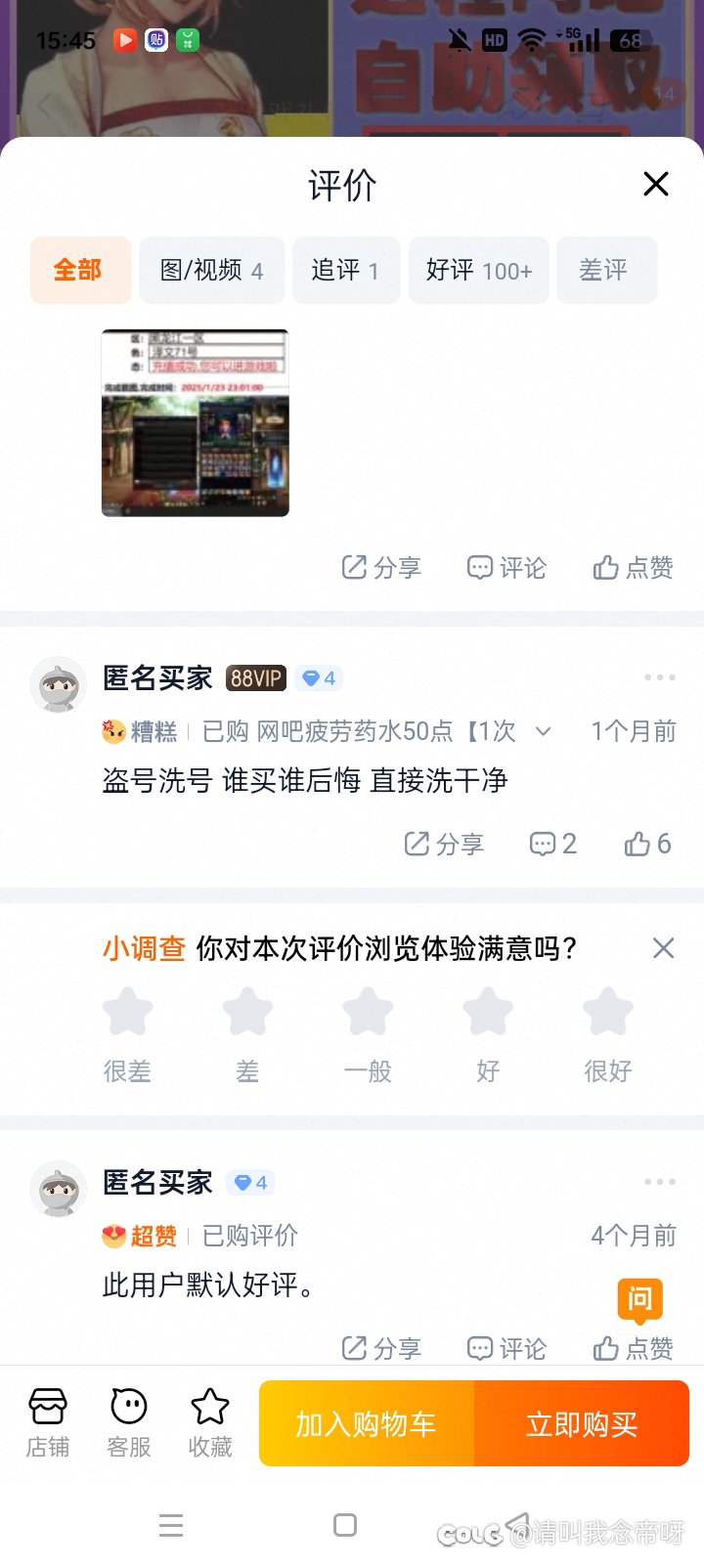
Task: Close the 评价 reviews panel
Action: [655, 184]
